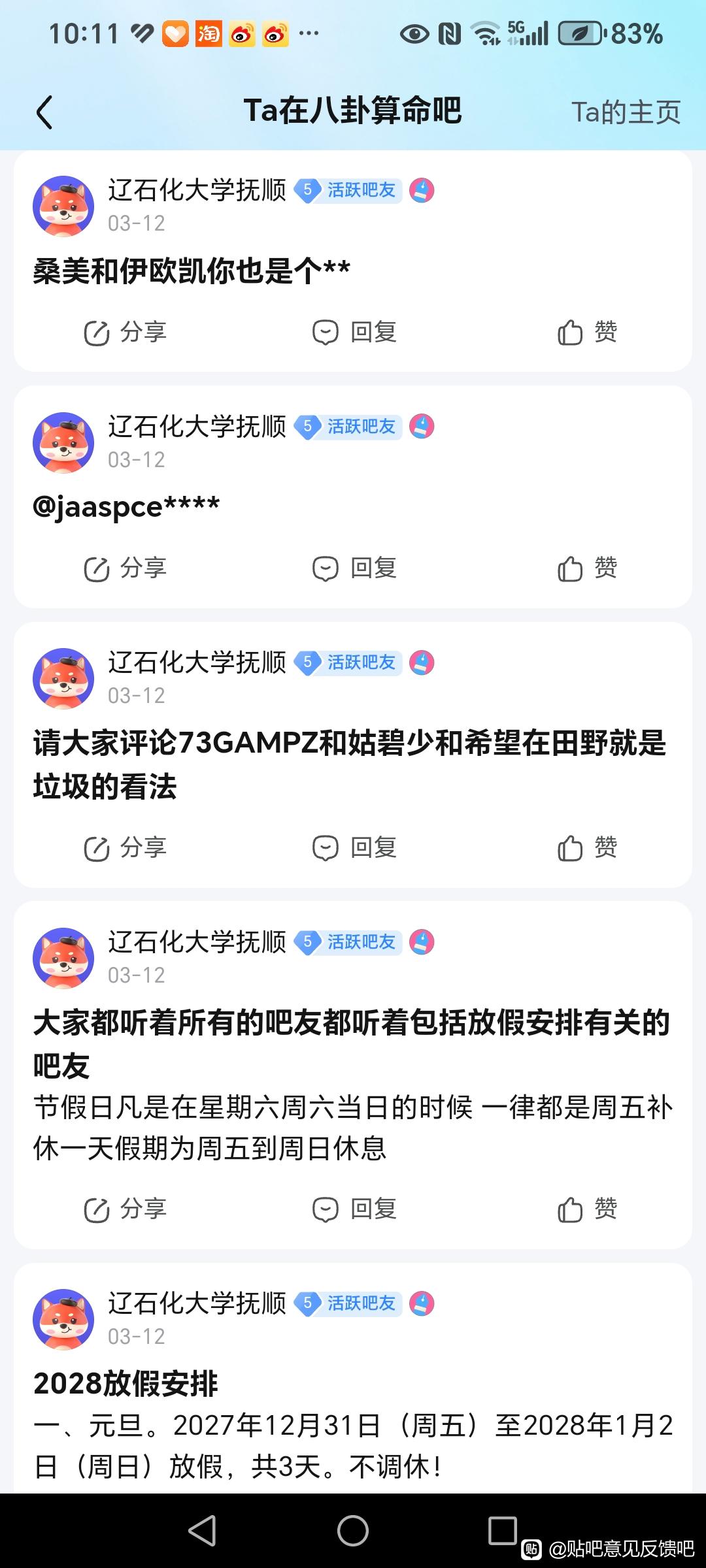Open Ta的主页 profile link

tap(626, 112)
